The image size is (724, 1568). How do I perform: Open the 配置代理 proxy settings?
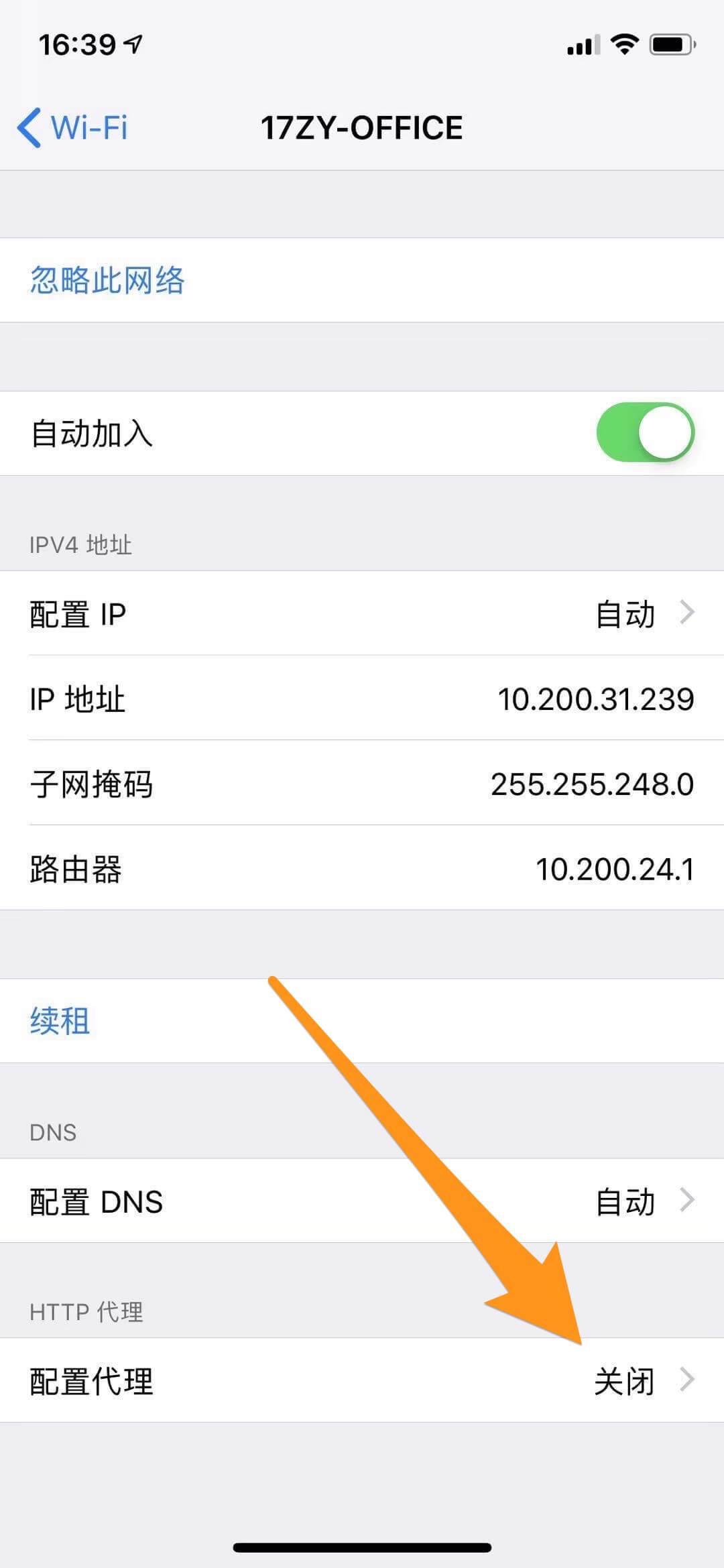pos(362,1382)
